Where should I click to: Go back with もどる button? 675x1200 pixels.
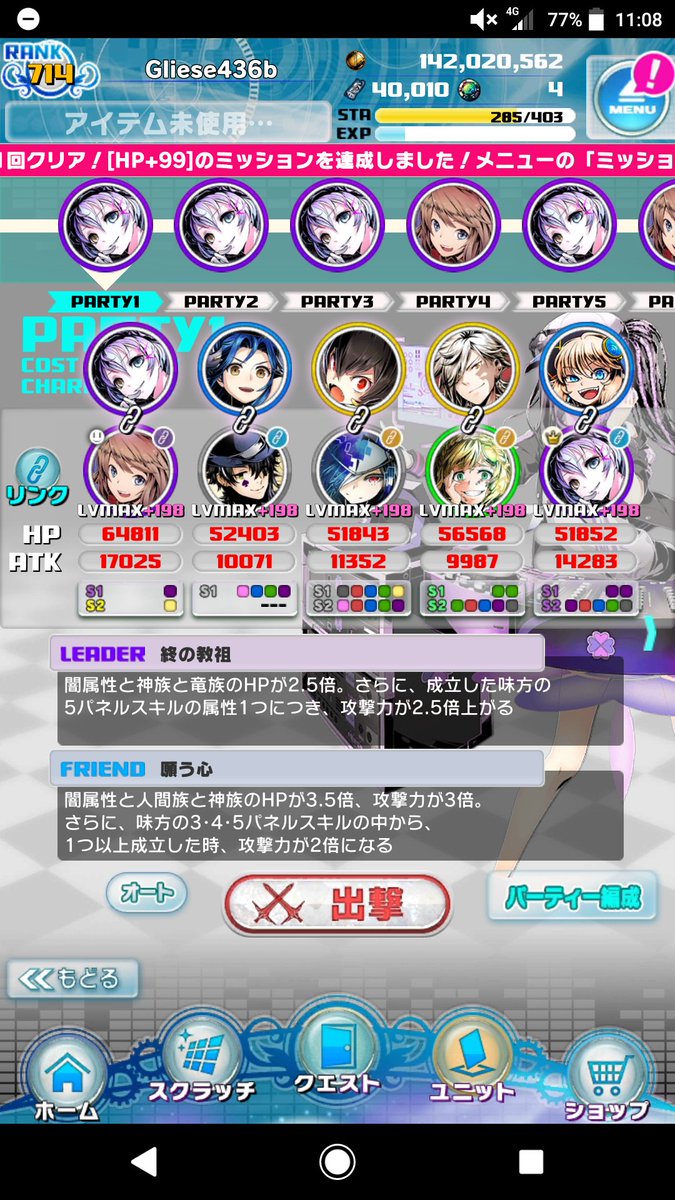click(x=73, y=979)
